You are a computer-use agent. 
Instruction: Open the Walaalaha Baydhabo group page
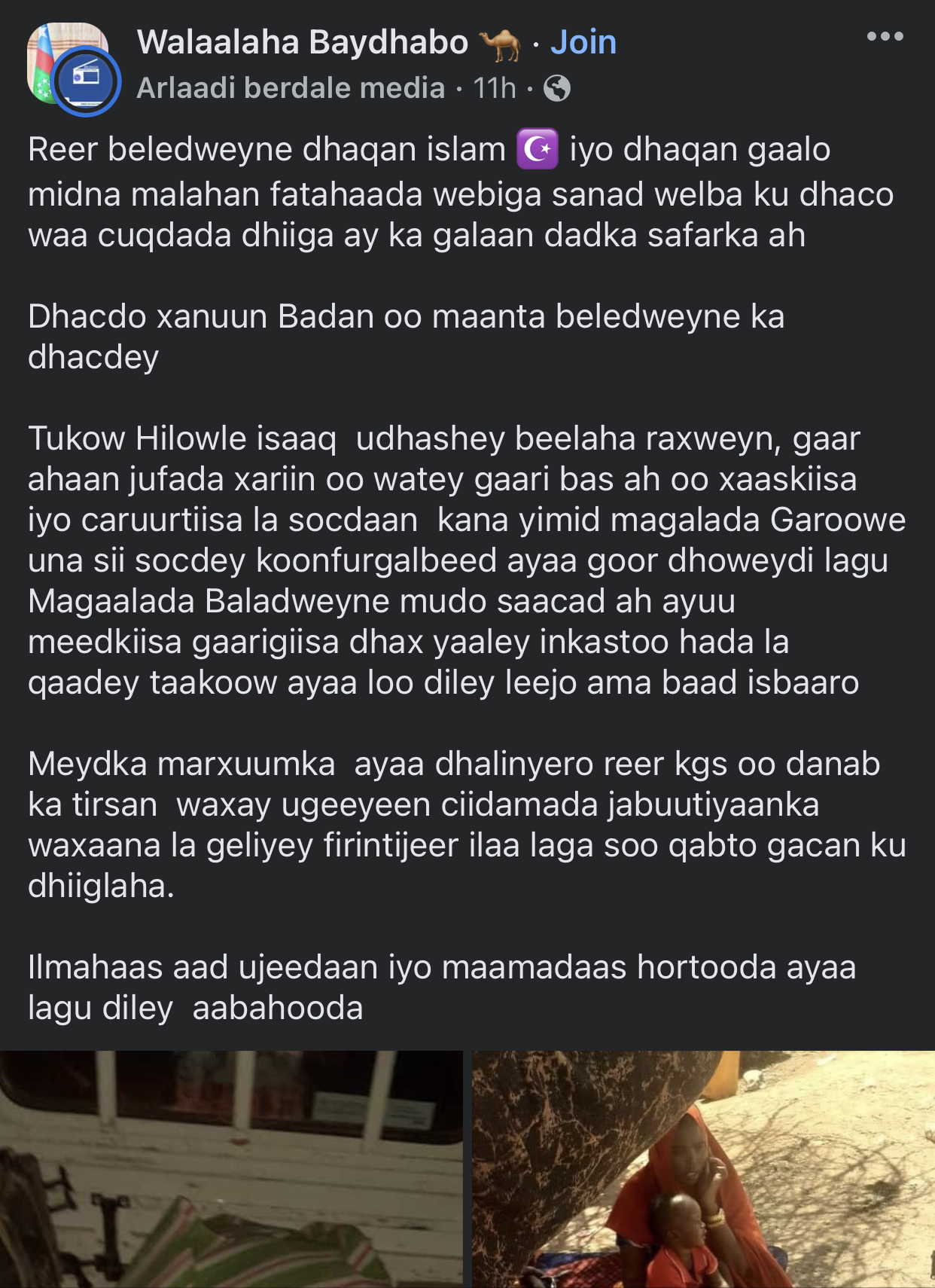coord(302,42)
